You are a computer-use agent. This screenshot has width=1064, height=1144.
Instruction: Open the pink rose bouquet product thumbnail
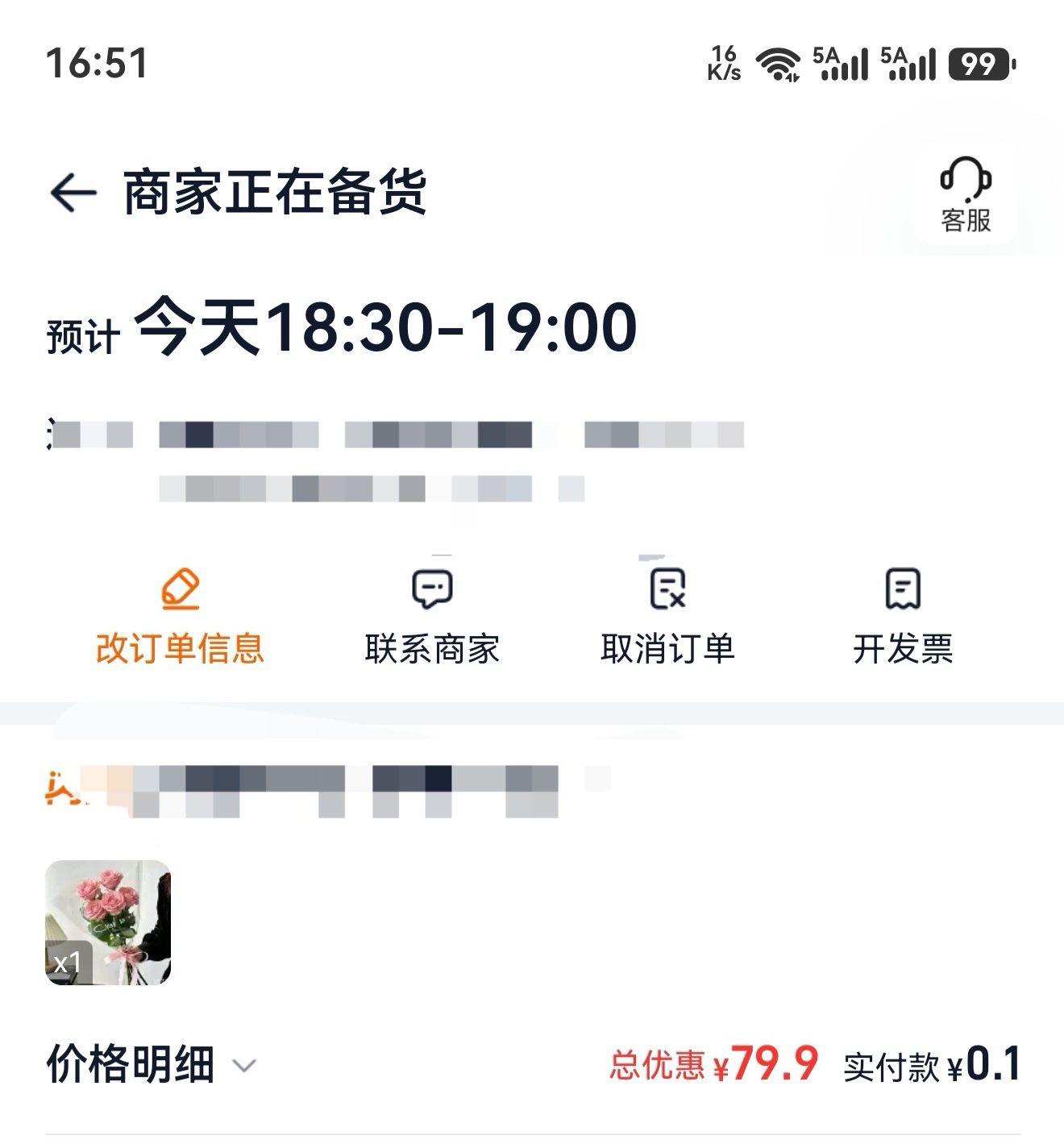click(108, 922)
